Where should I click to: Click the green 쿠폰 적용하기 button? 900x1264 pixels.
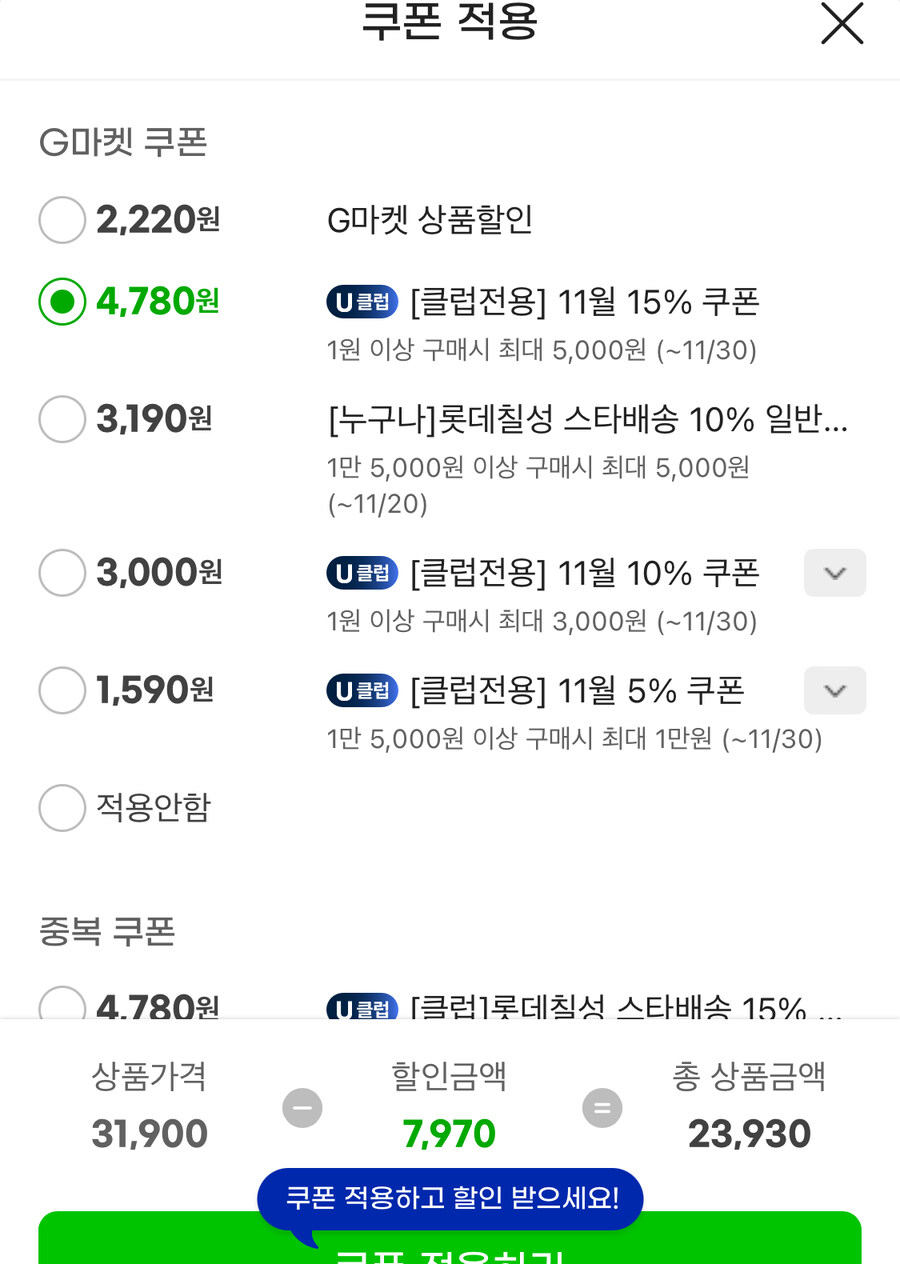[x=449, y=1252]
